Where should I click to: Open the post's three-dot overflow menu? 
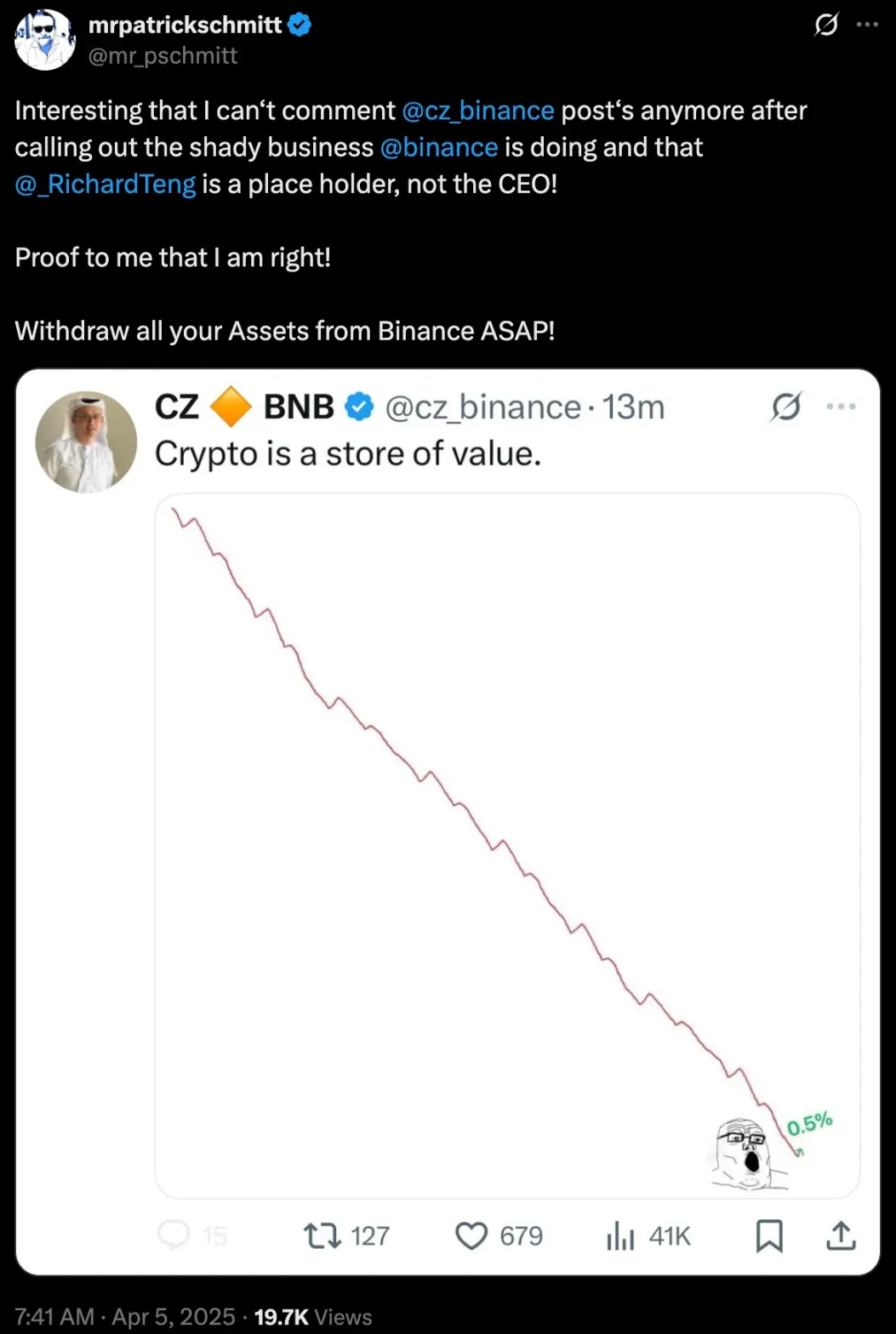(x=866, y=26)
